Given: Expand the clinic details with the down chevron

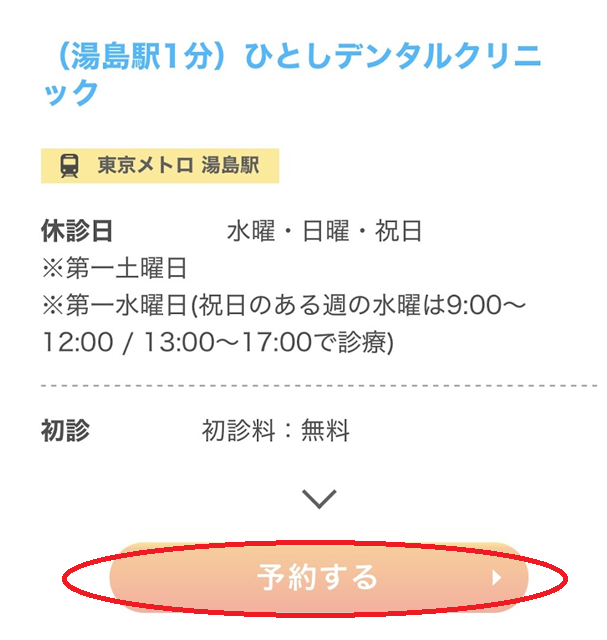Looking at the screenshot, I should [x=319, y=498].
